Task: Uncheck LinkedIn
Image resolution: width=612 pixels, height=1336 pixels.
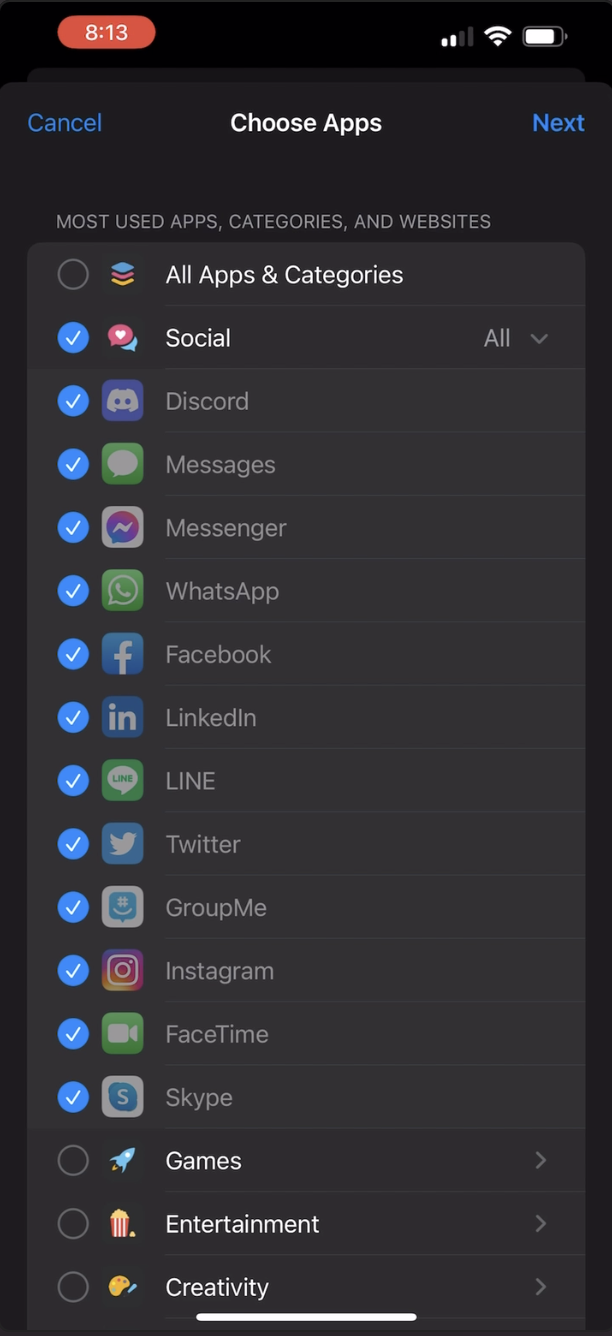Action: [73, 717]
